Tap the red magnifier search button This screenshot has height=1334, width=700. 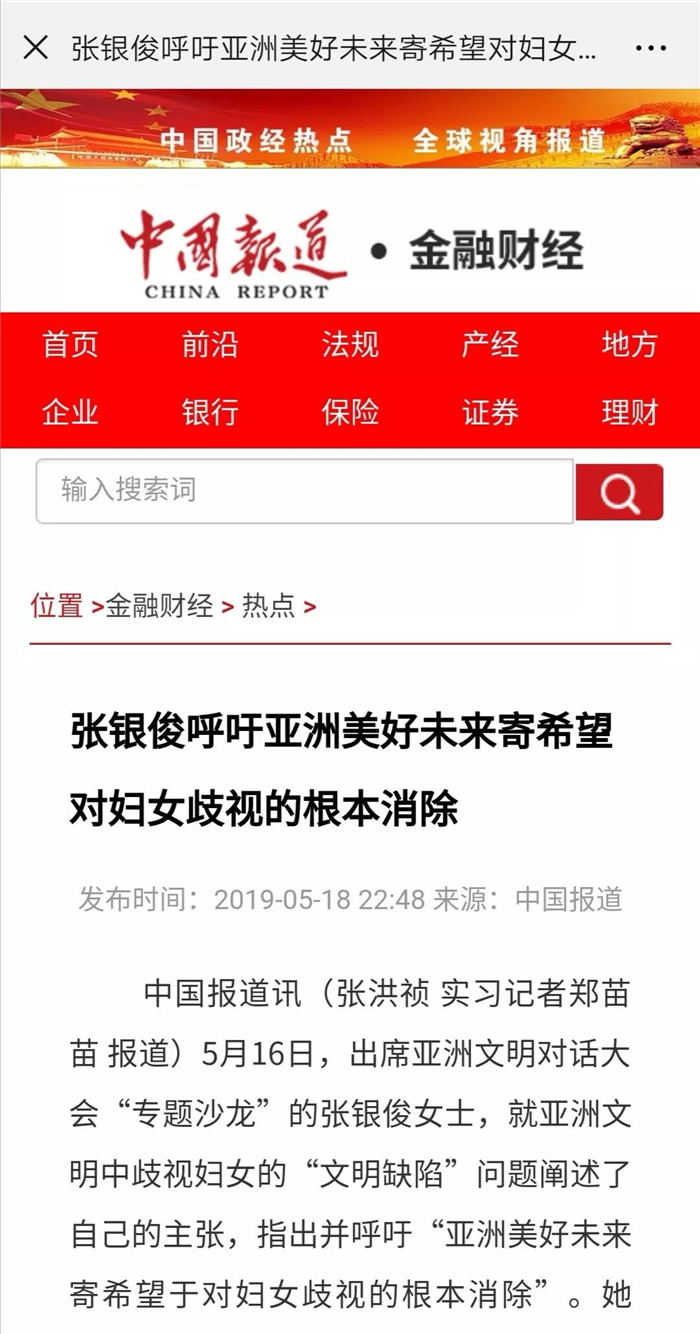click(x=619, y=492)
